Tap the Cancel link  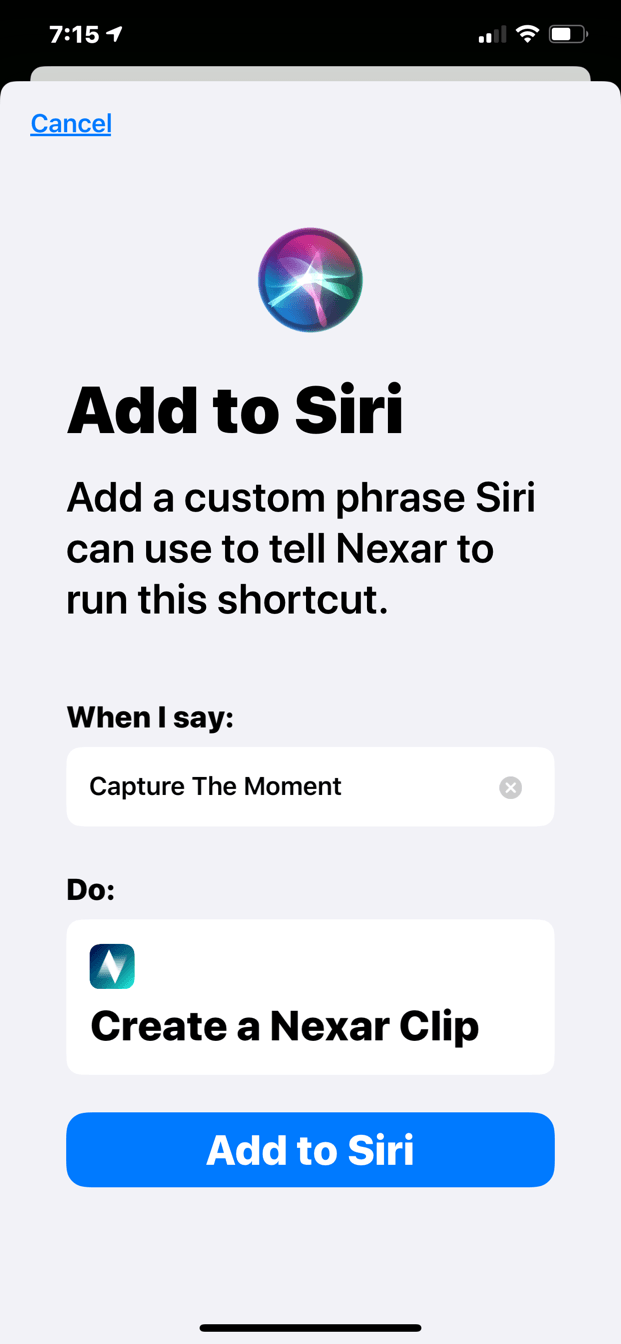(71, 123)
